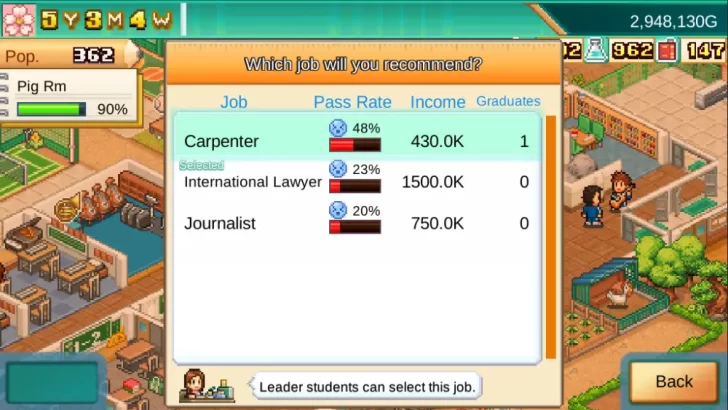Sort the list by Pass Rate
The height and width of the screenshot is (410, 728).
coord(352,102)
